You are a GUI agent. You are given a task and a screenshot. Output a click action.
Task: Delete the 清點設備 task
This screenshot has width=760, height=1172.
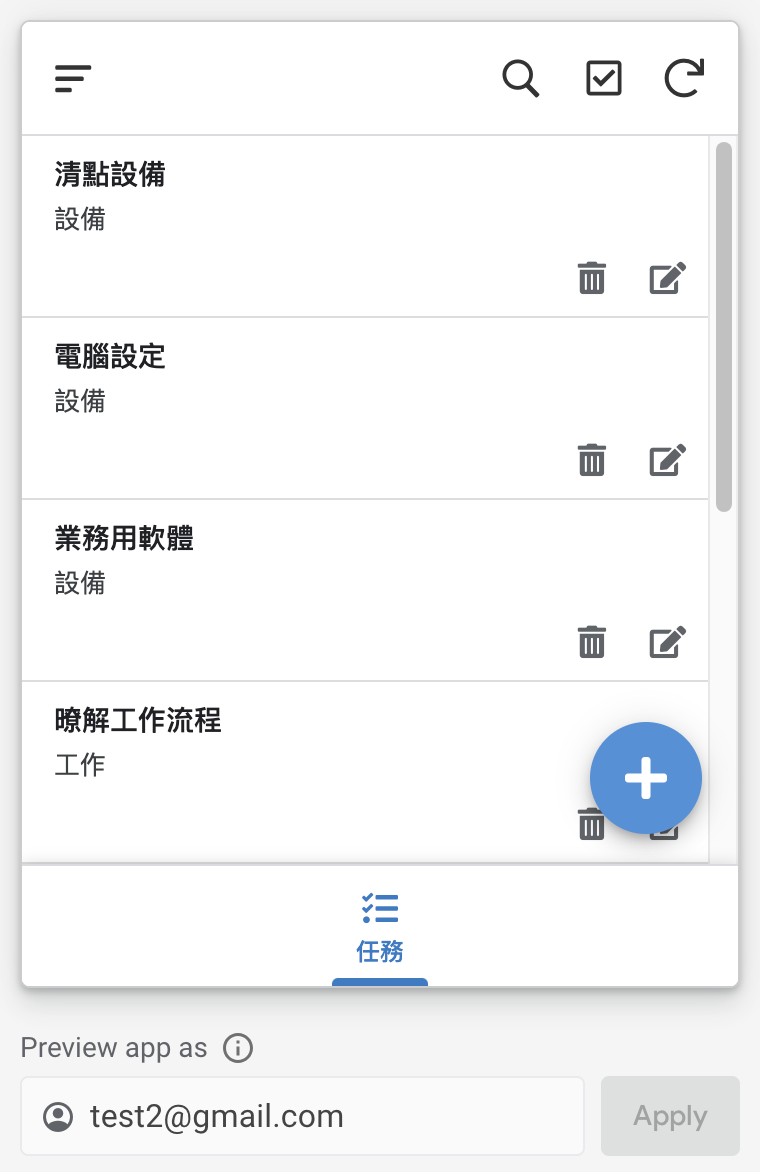(592, 278)
